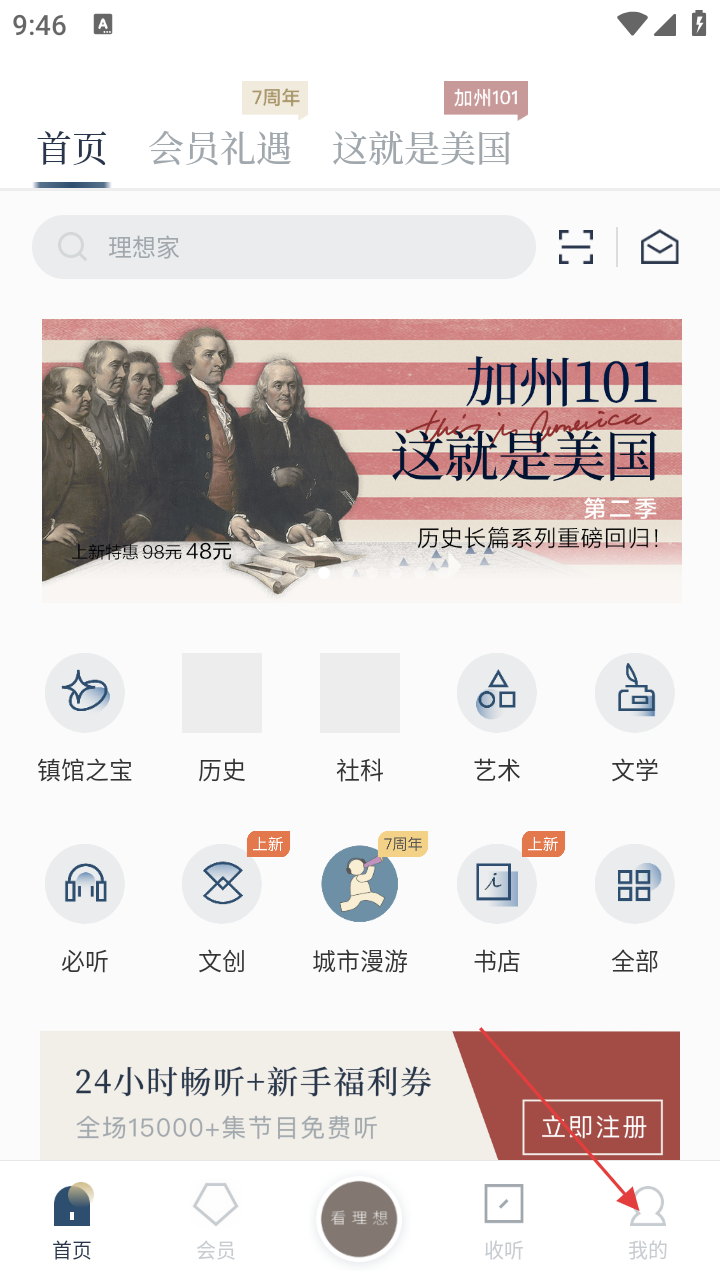Open the 加州101 这就是美国 banner
The image size is (720, 1280).
(x=361, y=460)
